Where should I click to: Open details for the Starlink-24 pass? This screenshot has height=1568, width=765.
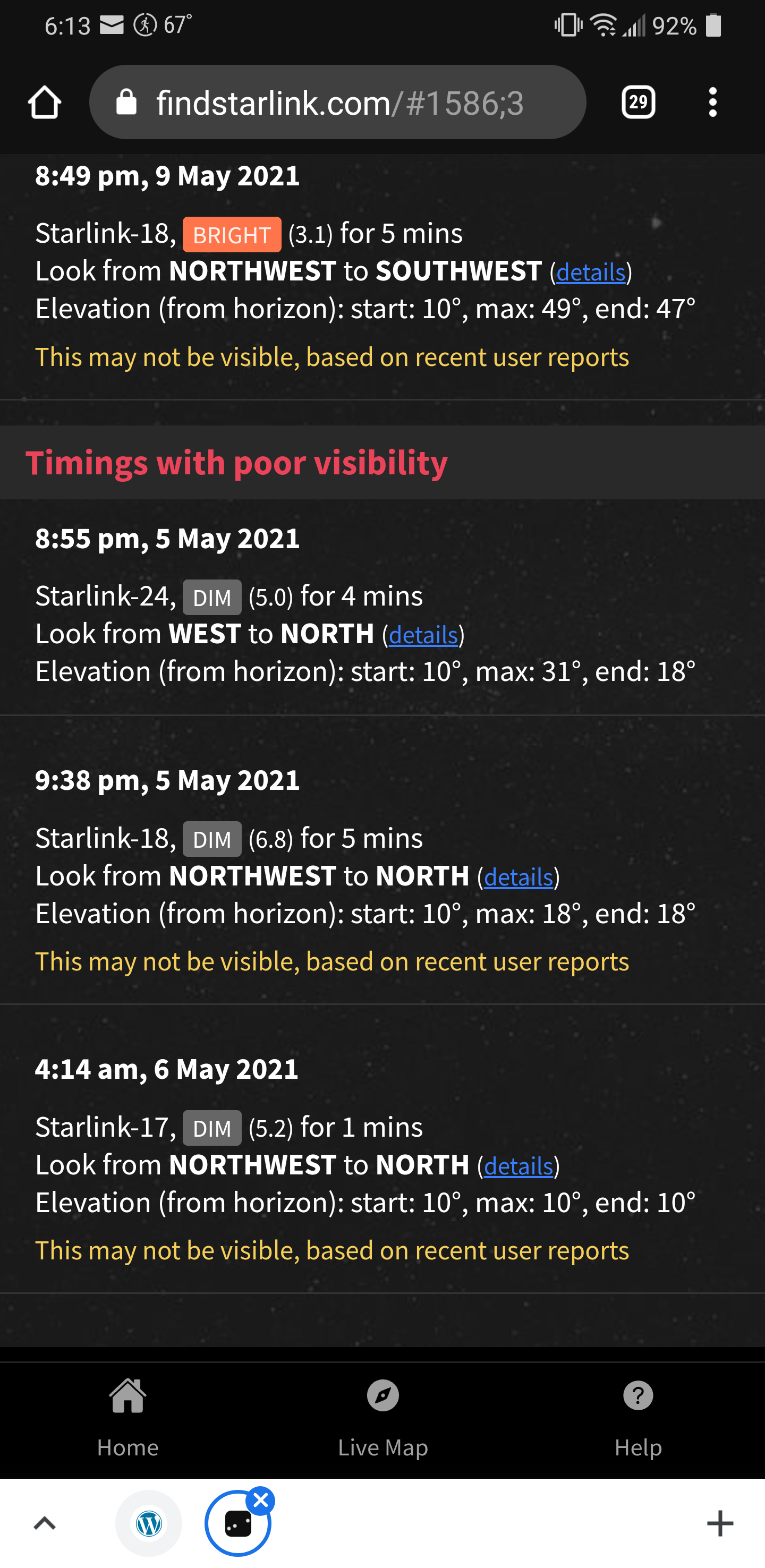click(x=423, y=635)
